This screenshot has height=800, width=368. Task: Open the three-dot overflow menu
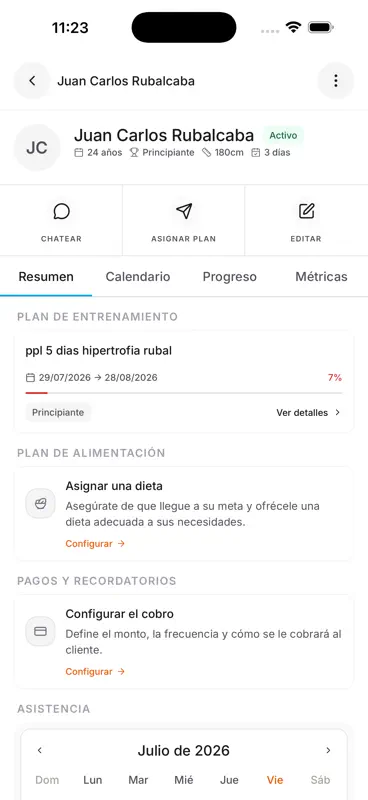click(335, 81)
